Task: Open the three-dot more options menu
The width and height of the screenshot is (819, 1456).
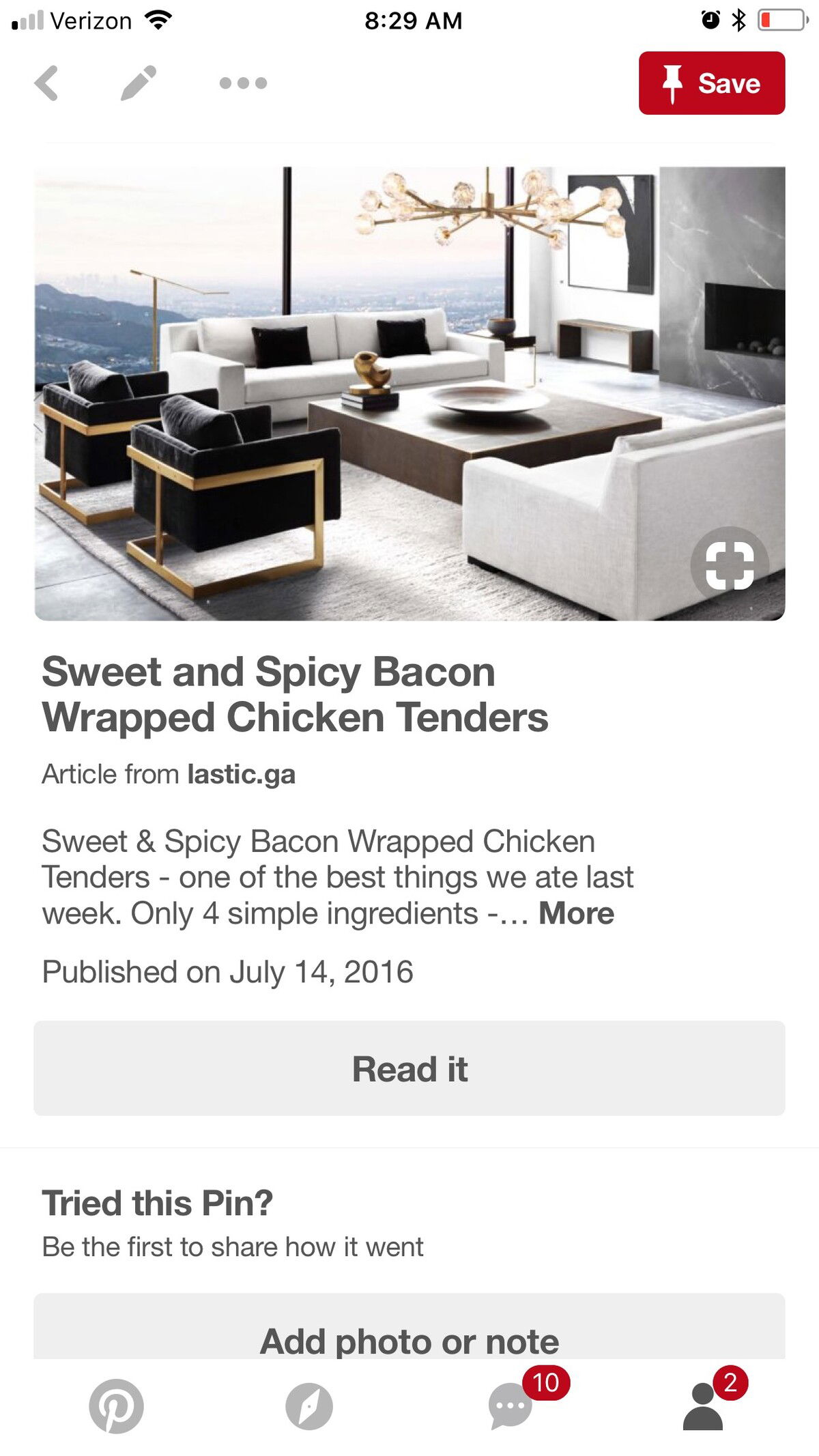Action: point(243,83)
